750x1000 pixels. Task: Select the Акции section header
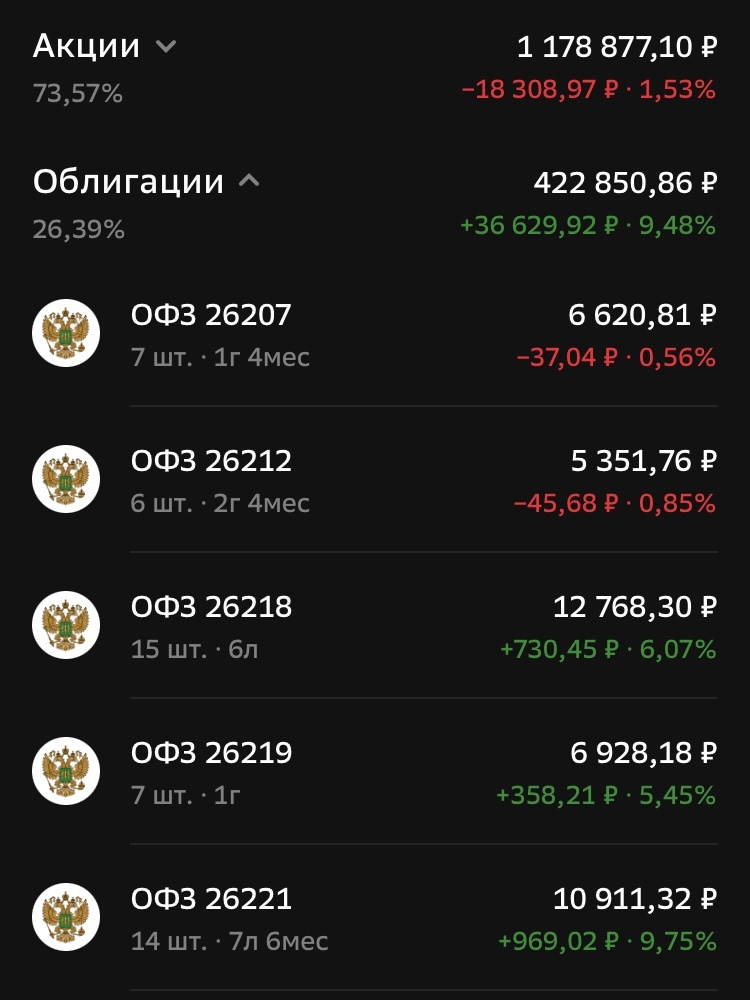click(x=87, y=45)
